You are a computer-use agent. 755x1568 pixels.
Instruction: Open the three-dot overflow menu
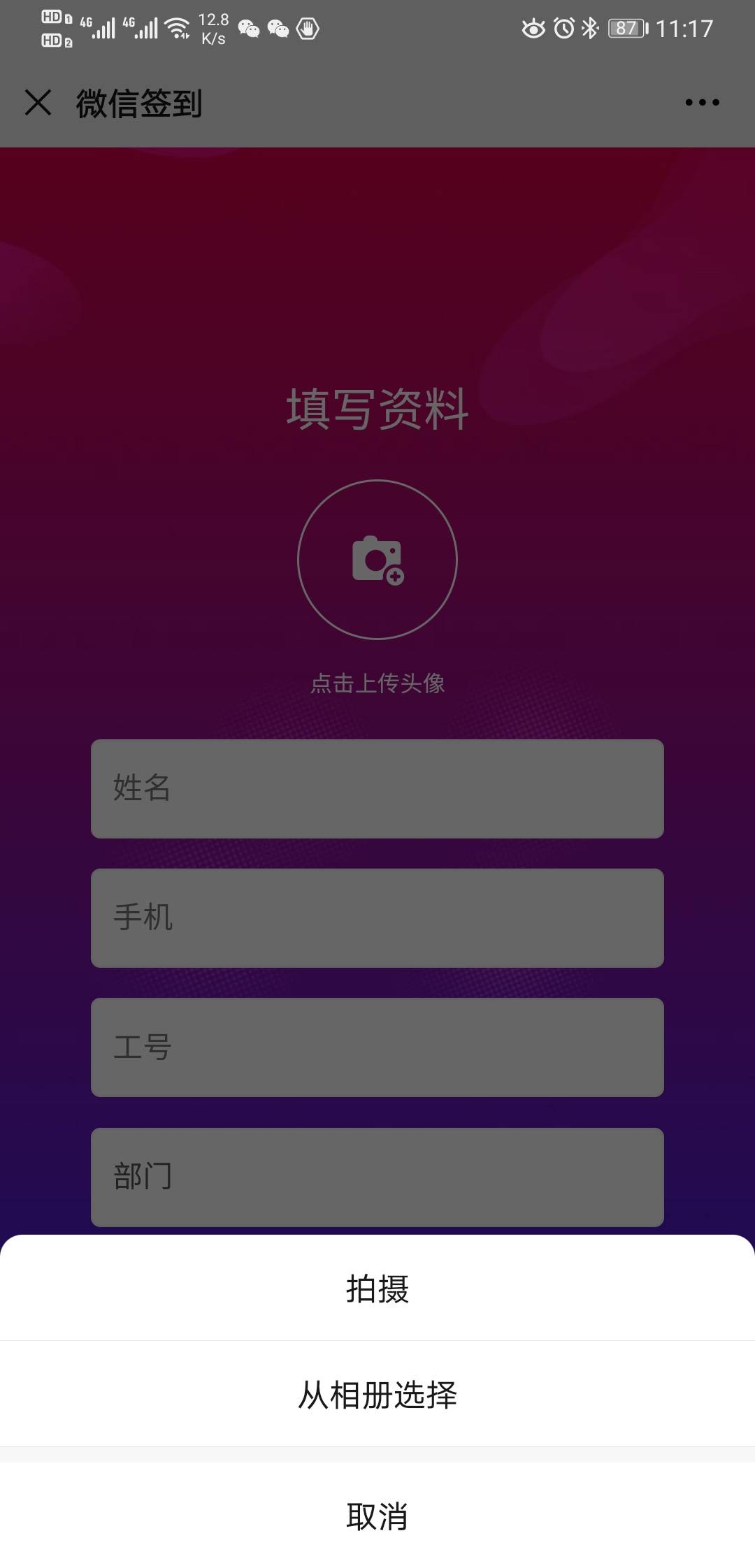[x=702, y=103]
